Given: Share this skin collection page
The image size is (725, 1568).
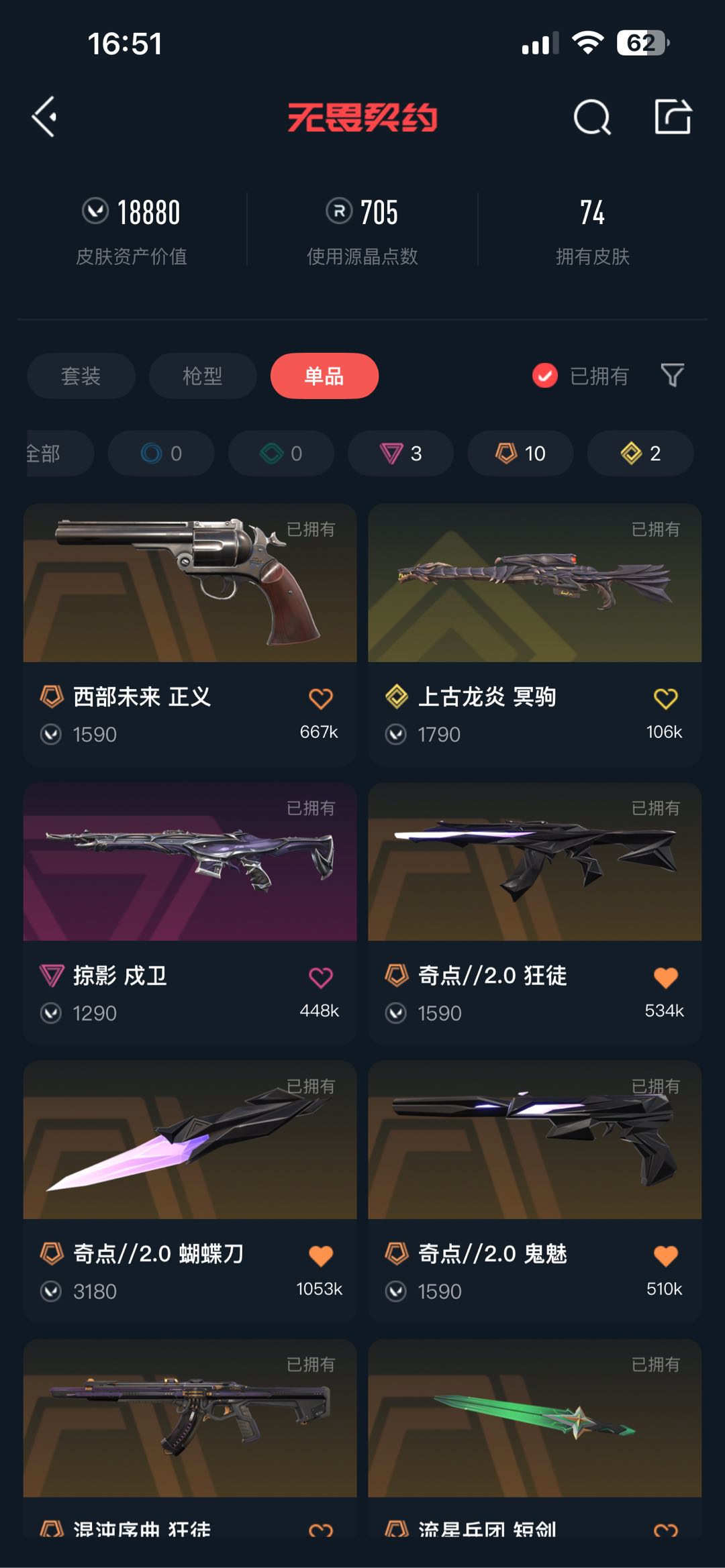Looking at the screenshot, I should pos(673,117).
